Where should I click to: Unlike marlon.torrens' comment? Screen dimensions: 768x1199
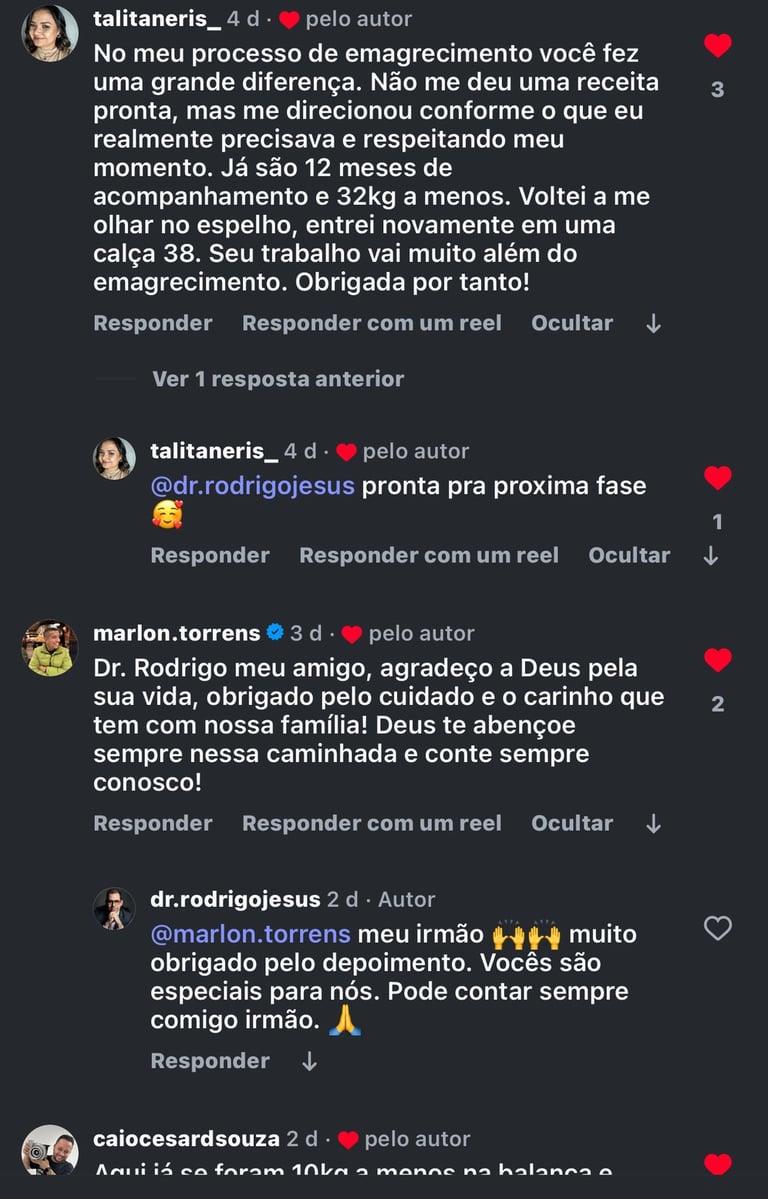717,660
